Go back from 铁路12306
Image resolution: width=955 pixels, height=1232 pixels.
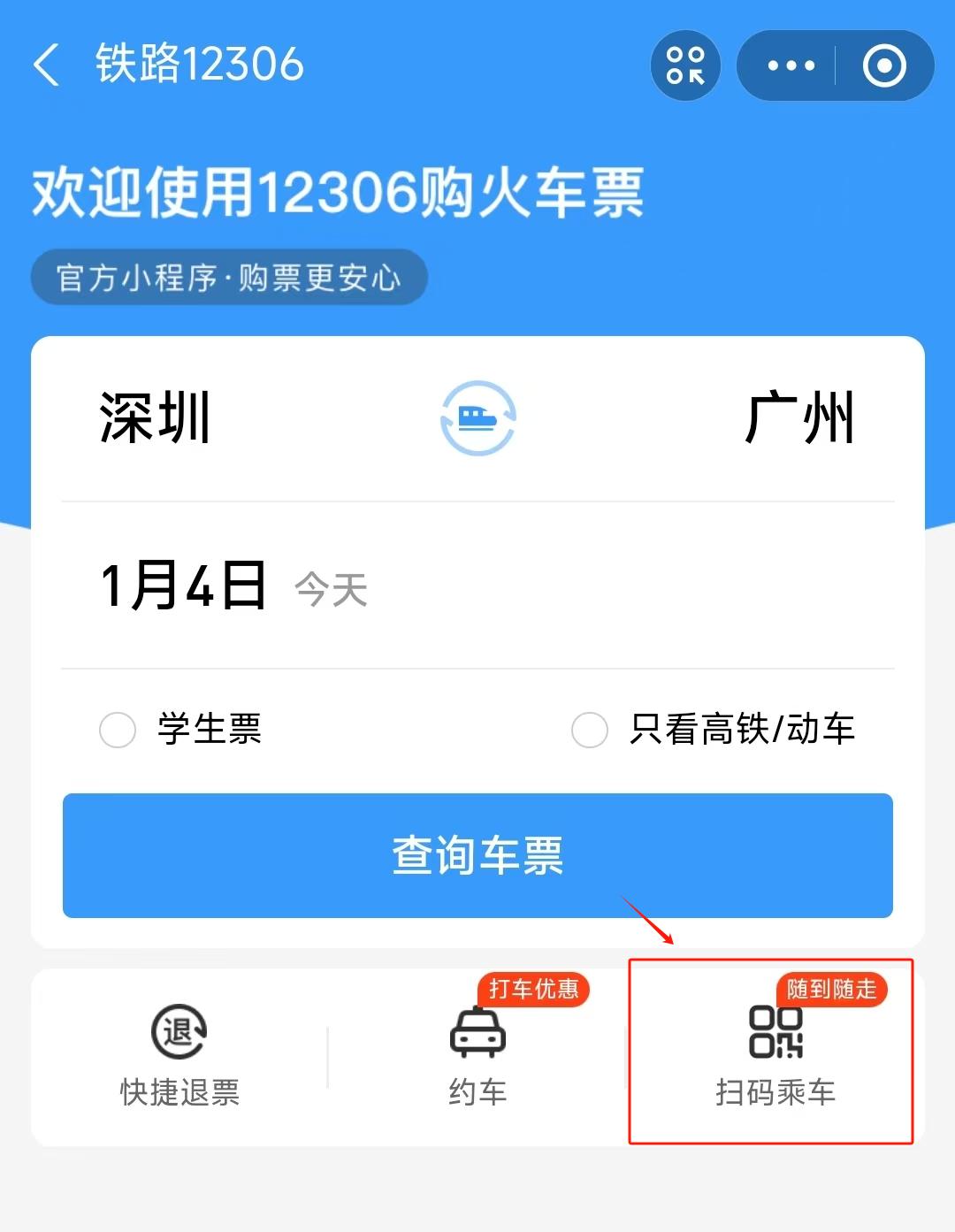click(x=46, y=65)
